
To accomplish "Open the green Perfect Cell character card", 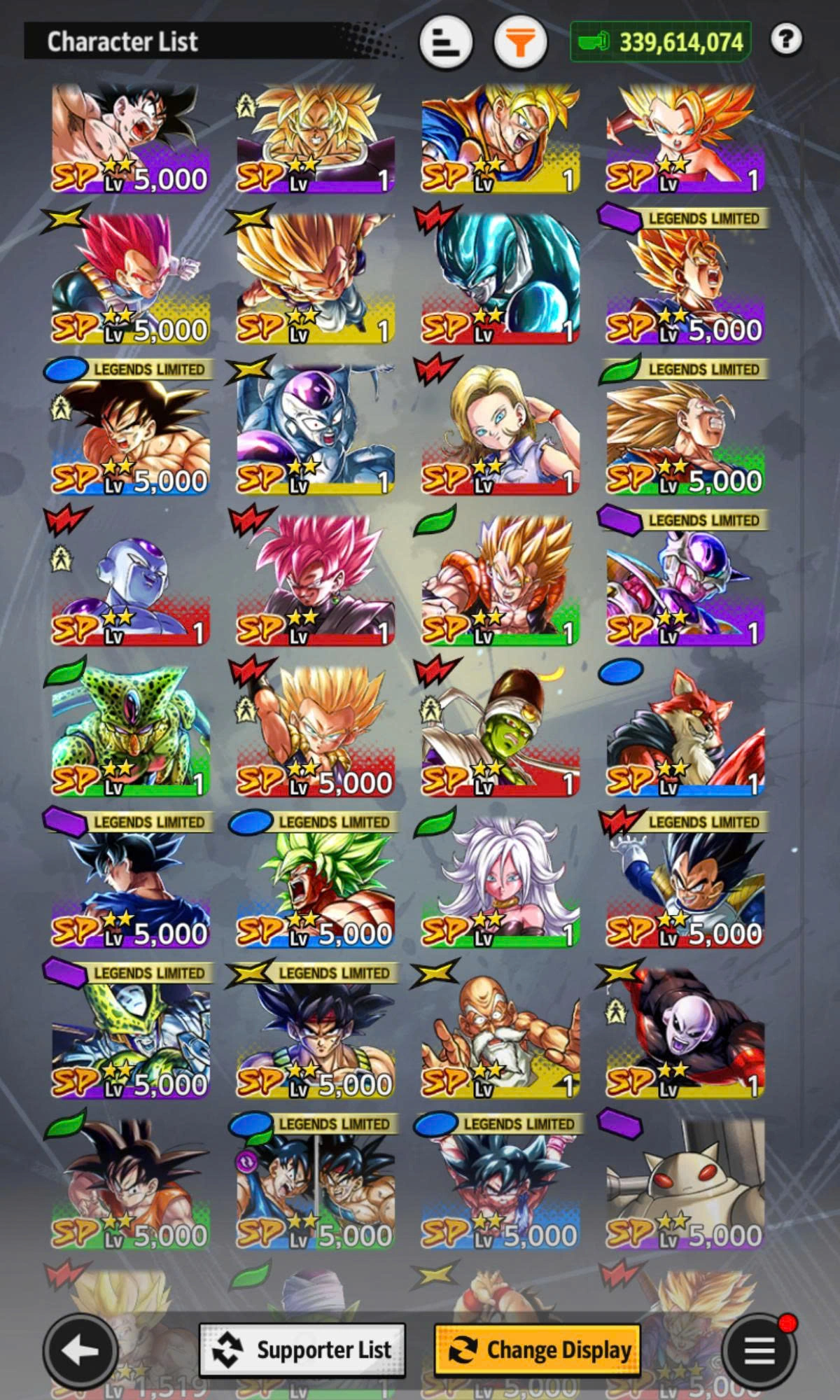I will 130,730.
